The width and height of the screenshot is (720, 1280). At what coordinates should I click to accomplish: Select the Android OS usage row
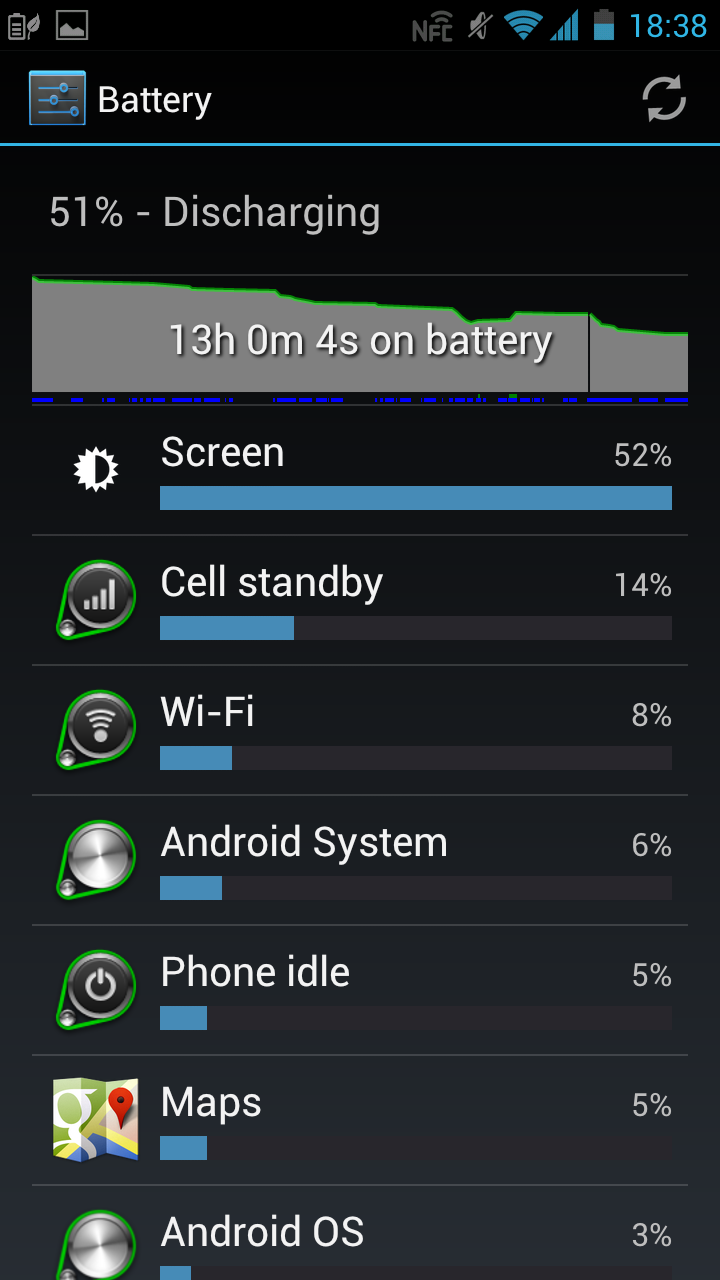click(x=360, y=1233)
